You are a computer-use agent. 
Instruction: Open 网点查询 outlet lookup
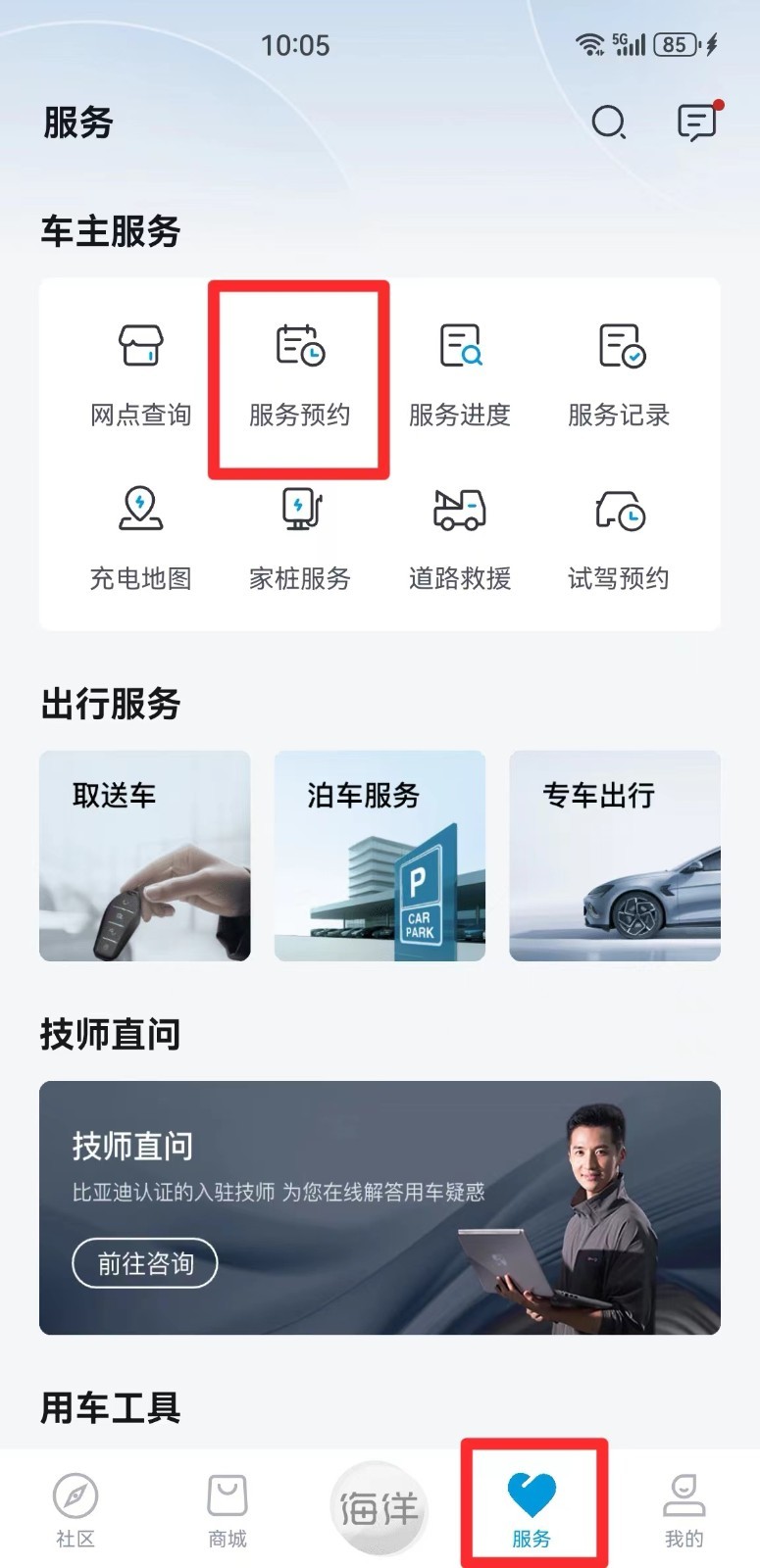tap(140, 374)
